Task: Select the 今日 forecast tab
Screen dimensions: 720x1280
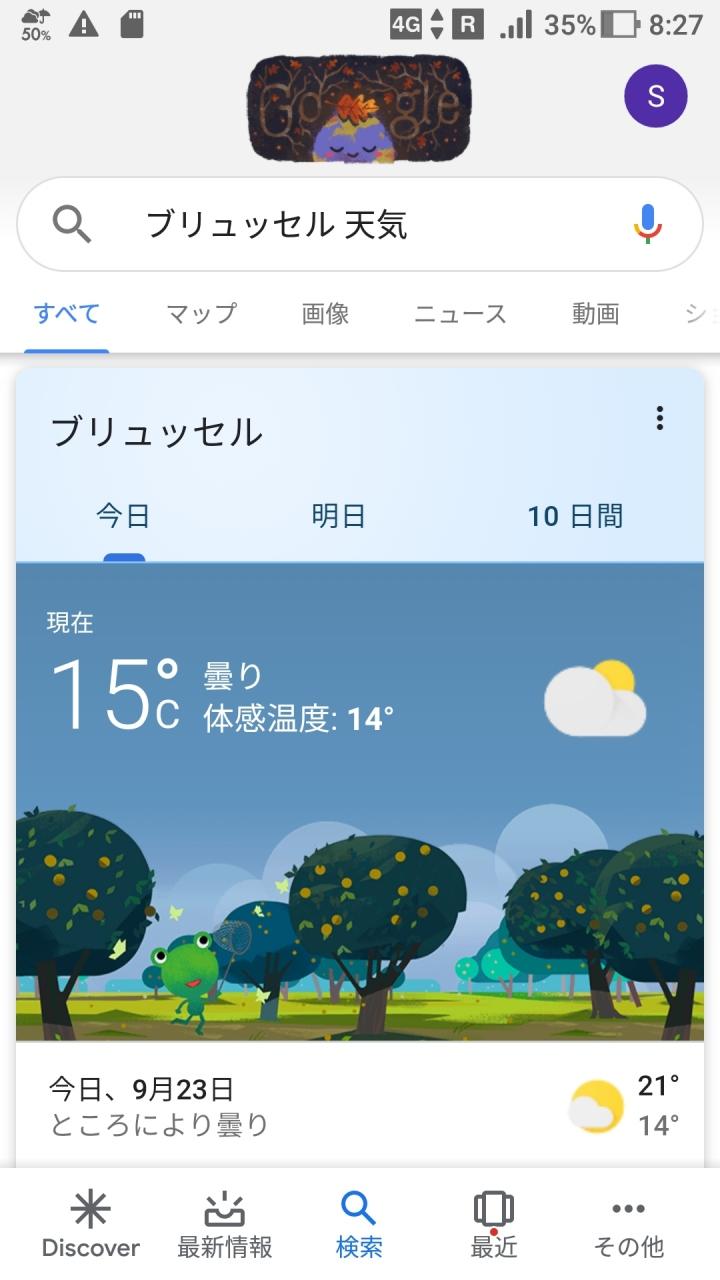Action: (123, 516)
